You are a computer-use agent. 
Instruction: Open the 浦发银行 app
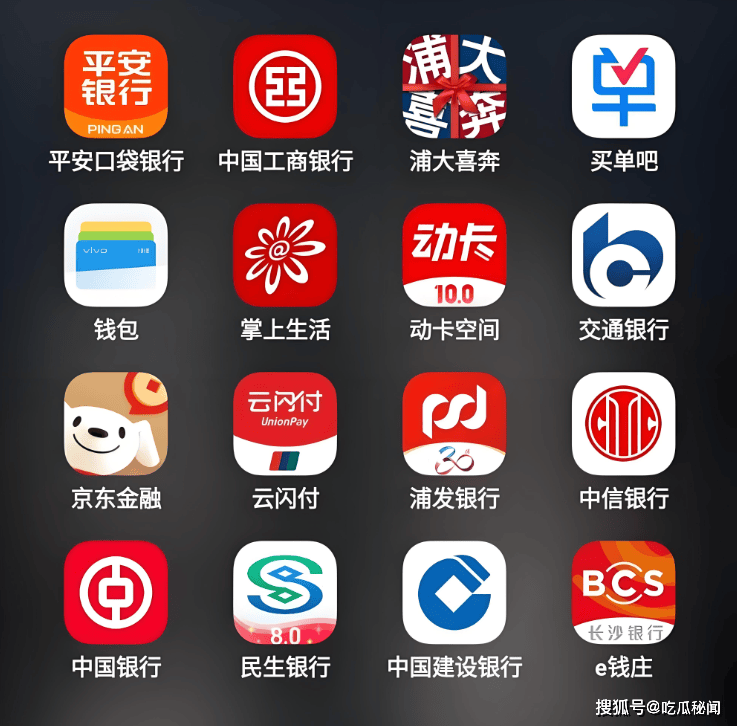(x=454, y=424)
